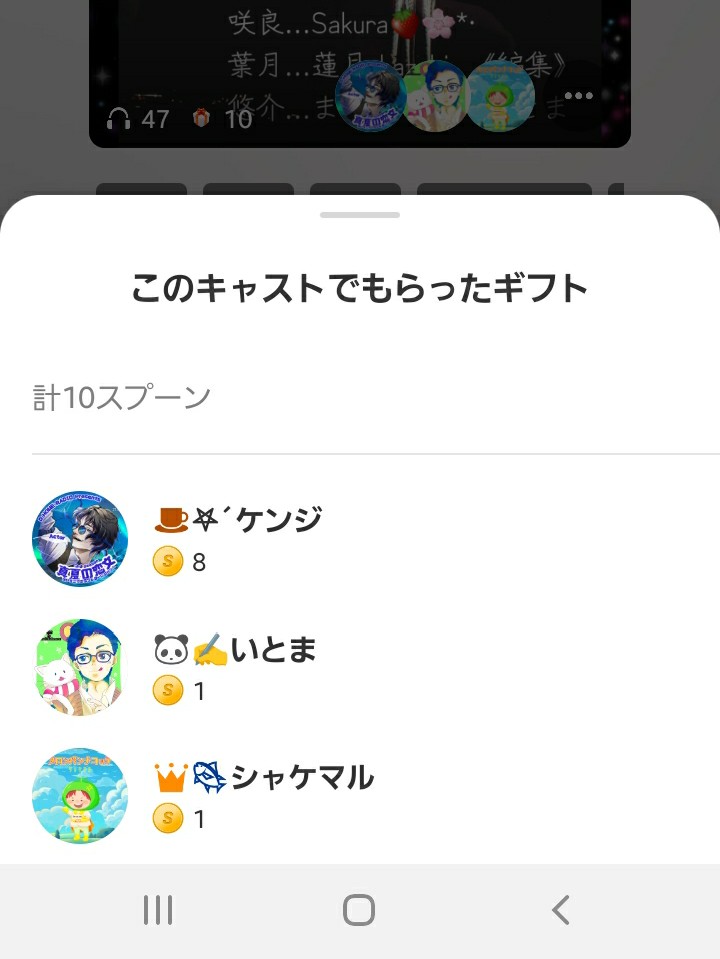720x959 pixels.
Task: Tap the gift icon showing 10 in the header
Action: click(x=203, y=115)
